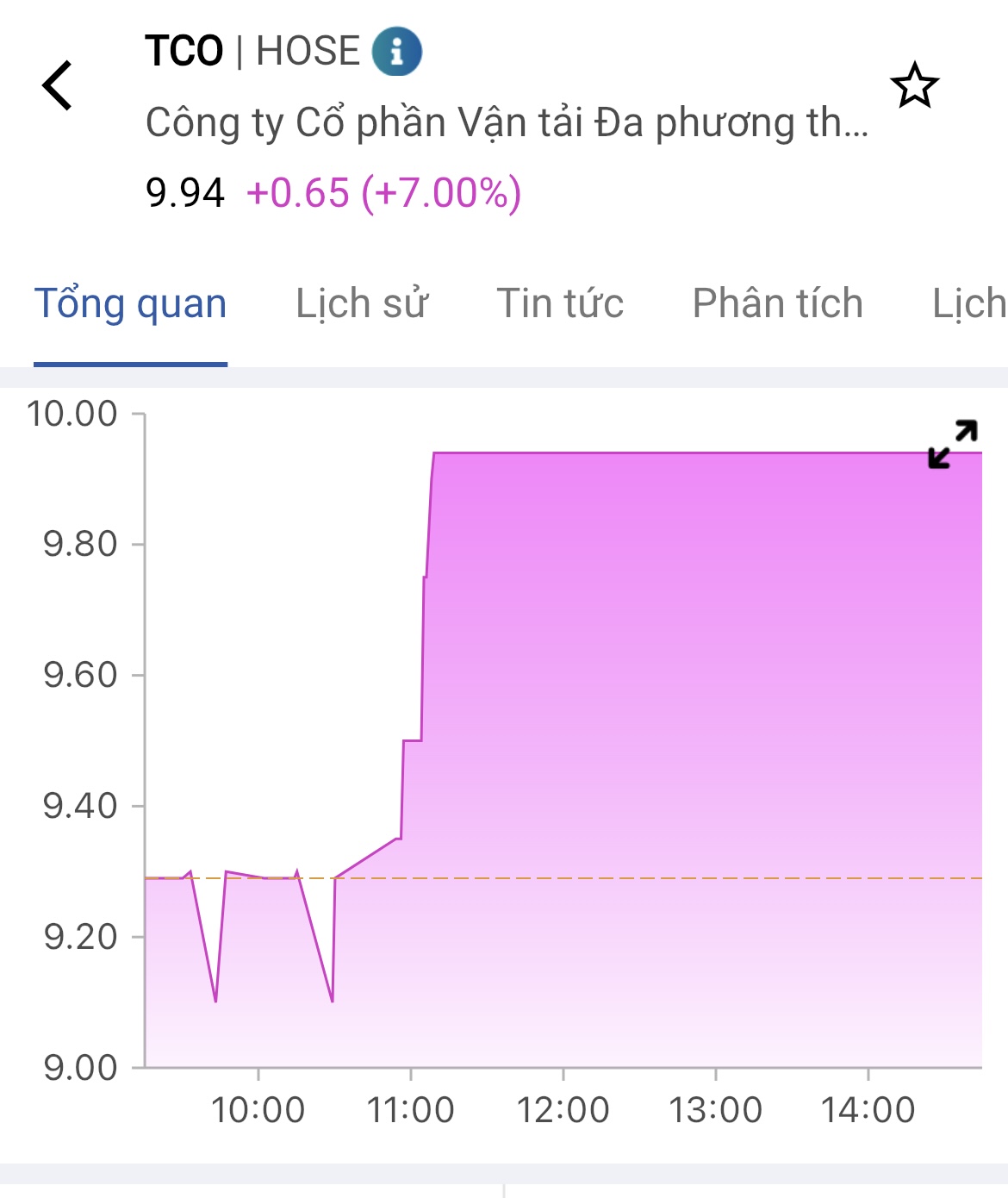Open TCO company info icon
Screen dimensions: 1008x1198
(x=396, y=52)
